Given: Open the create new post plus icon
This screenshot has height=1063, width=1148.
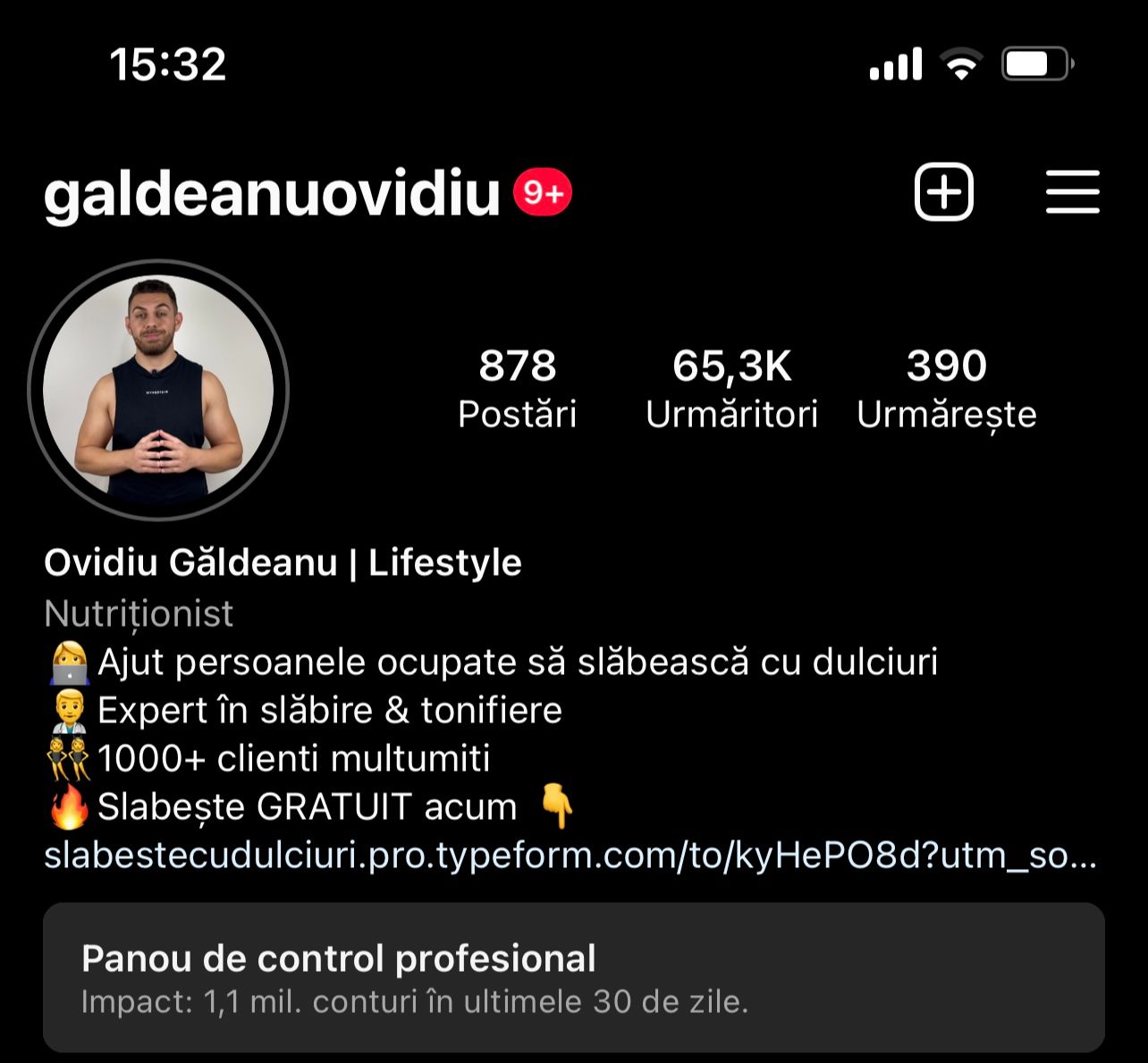Looking at the screenshot, I should coord(943,192).
